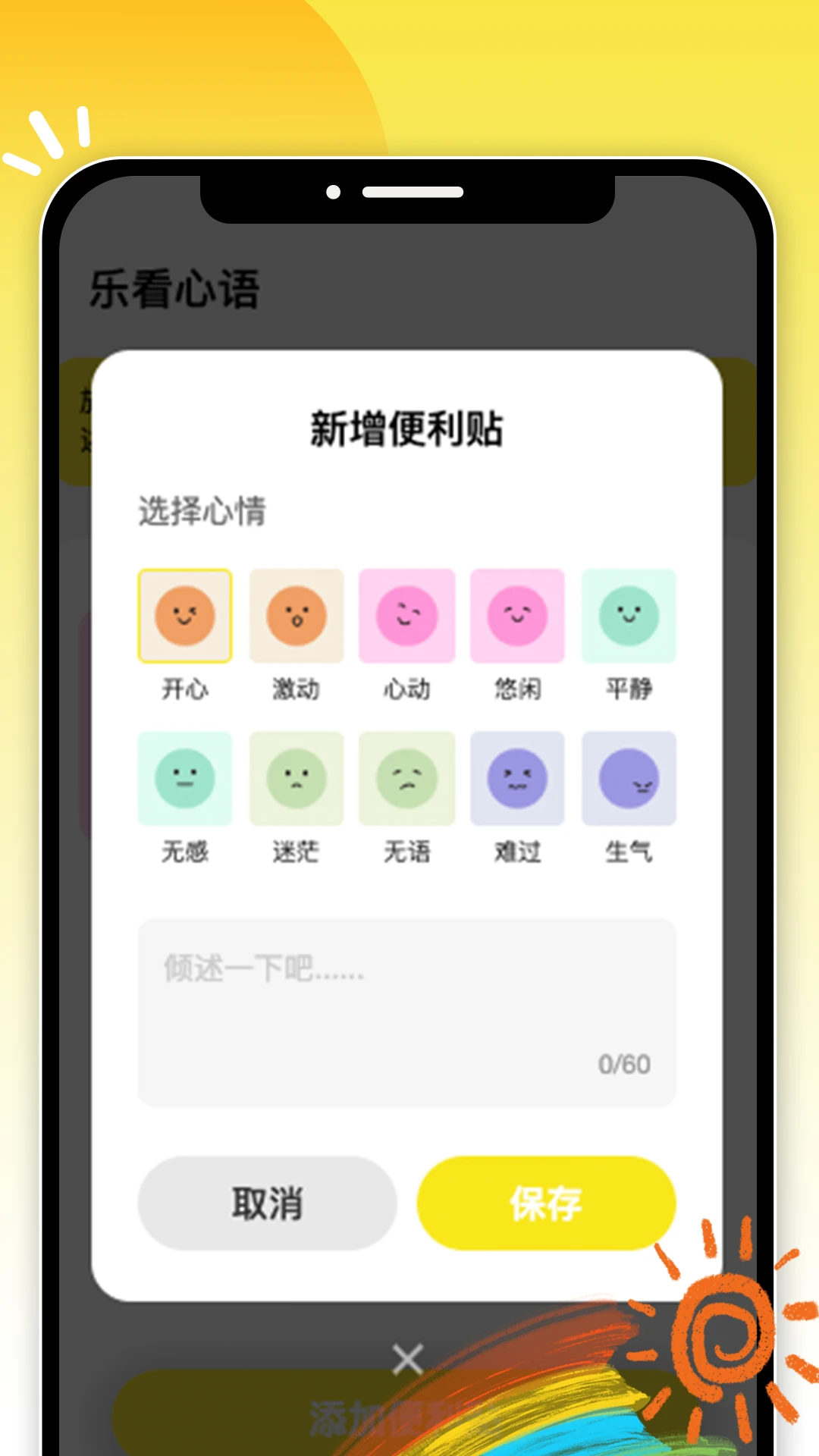Image resolution: width=819 pixels, height=1456 pixels.
Task: Select the 悠闲 (leisurely) mood icon
Action: (x=518, y=616)
